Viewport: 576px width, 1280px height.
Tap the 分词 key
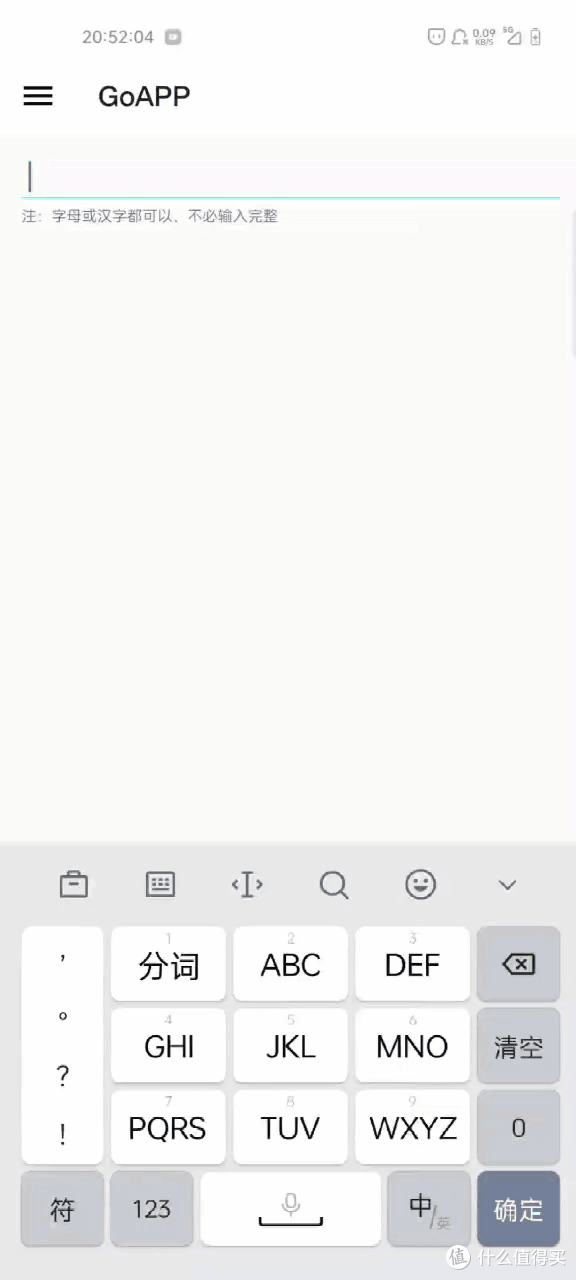[x=168, y=964]
